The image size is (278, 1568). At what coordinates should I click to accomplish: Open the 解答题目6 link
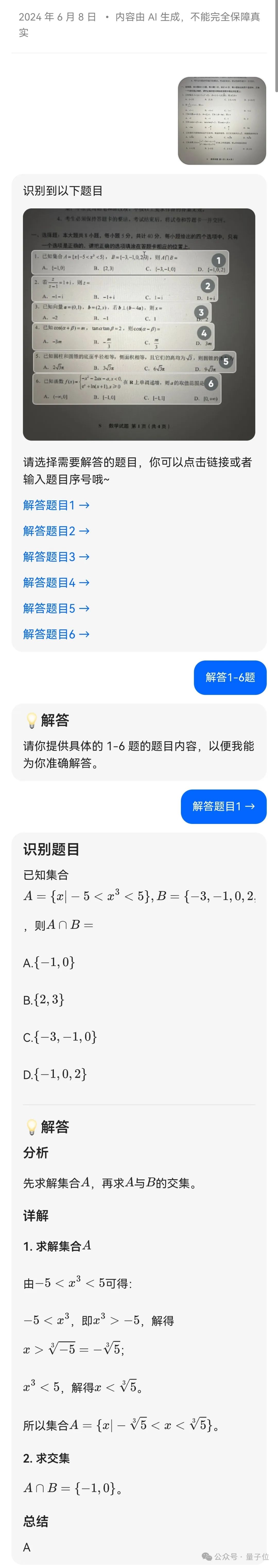56,634
